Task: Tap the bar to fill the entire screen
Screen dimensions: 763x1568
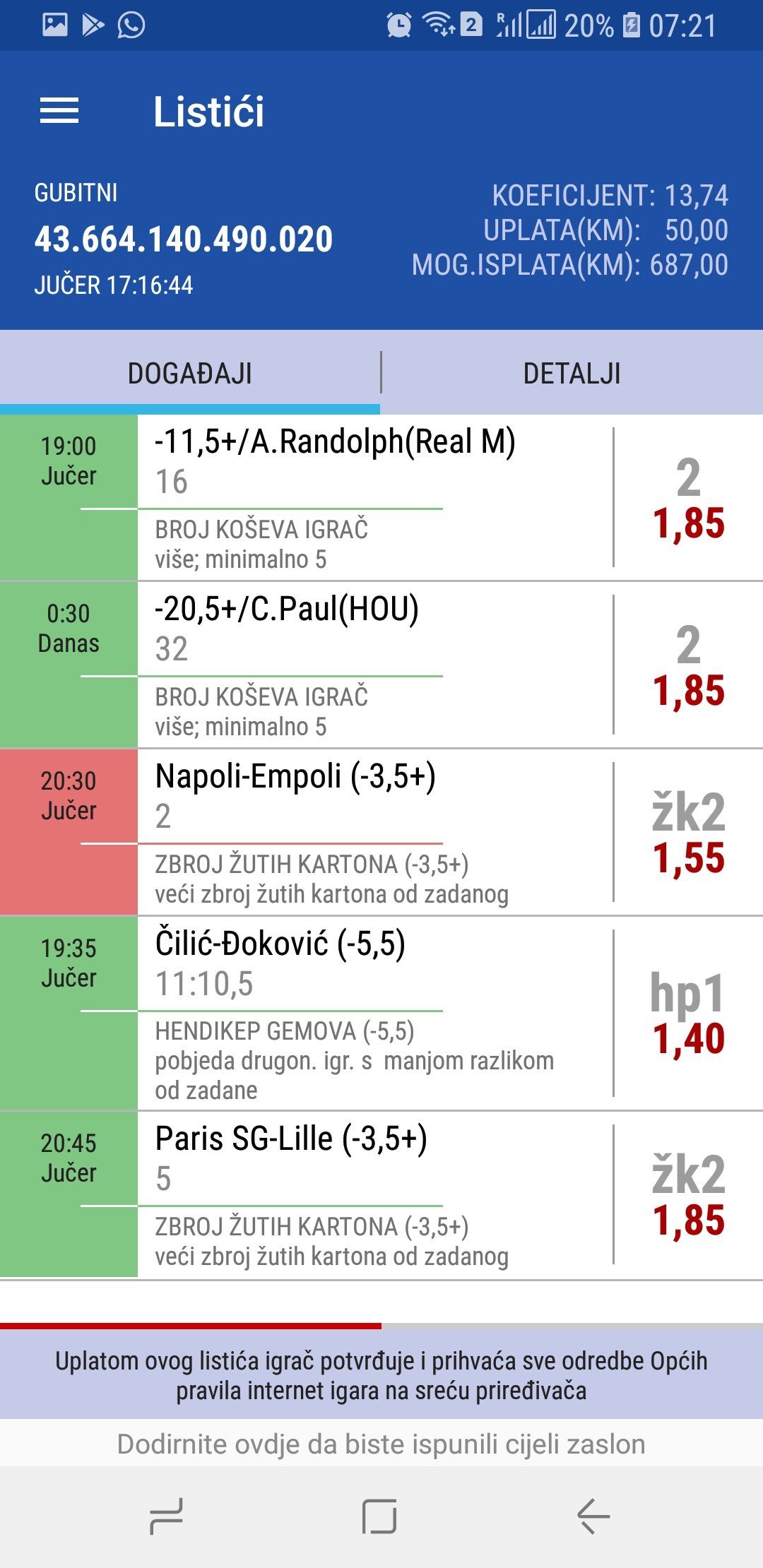Action: [381, 1444]
